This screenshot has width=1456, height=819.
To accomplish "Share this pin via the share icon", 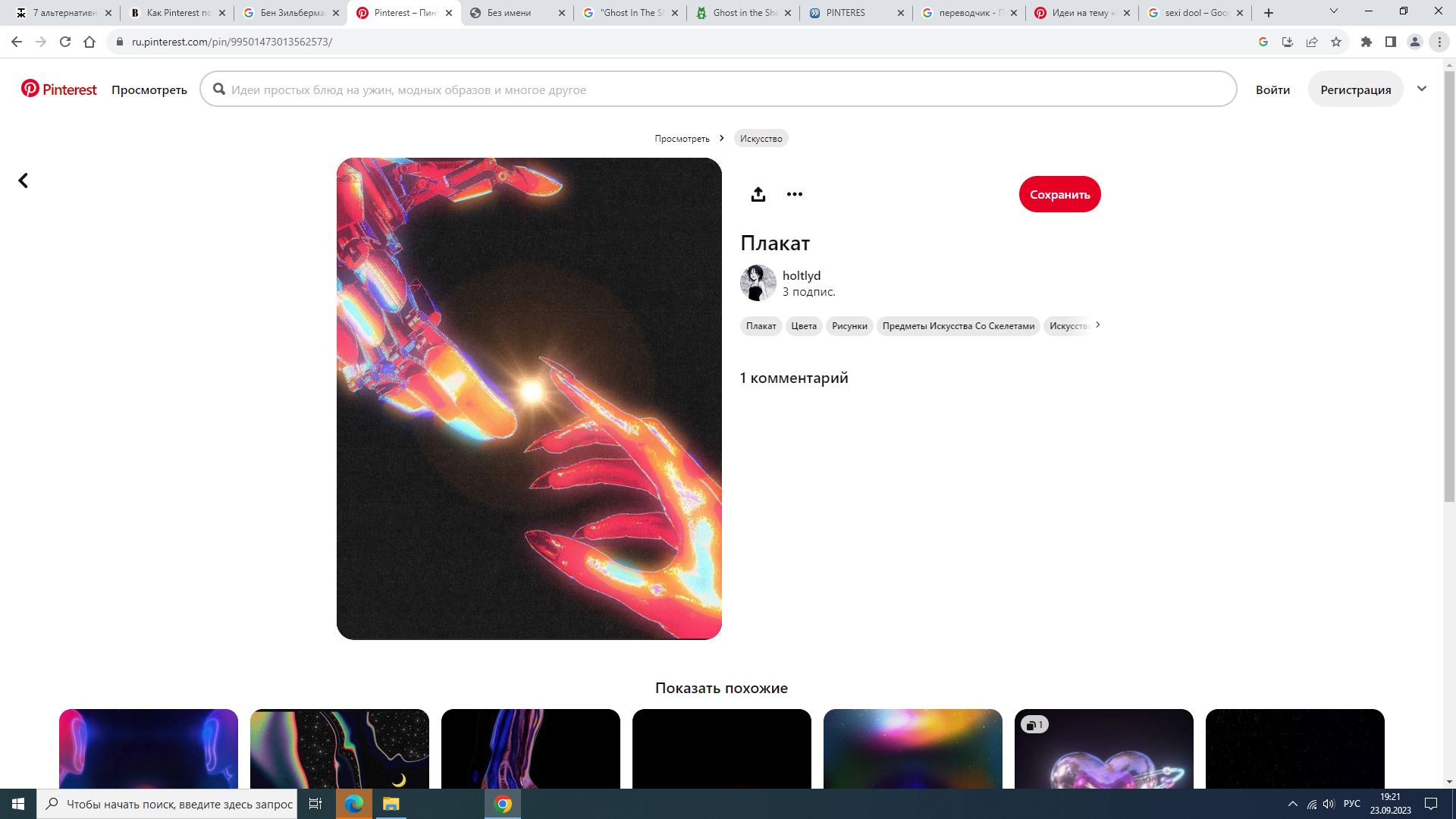I will (x=758, y=194).
